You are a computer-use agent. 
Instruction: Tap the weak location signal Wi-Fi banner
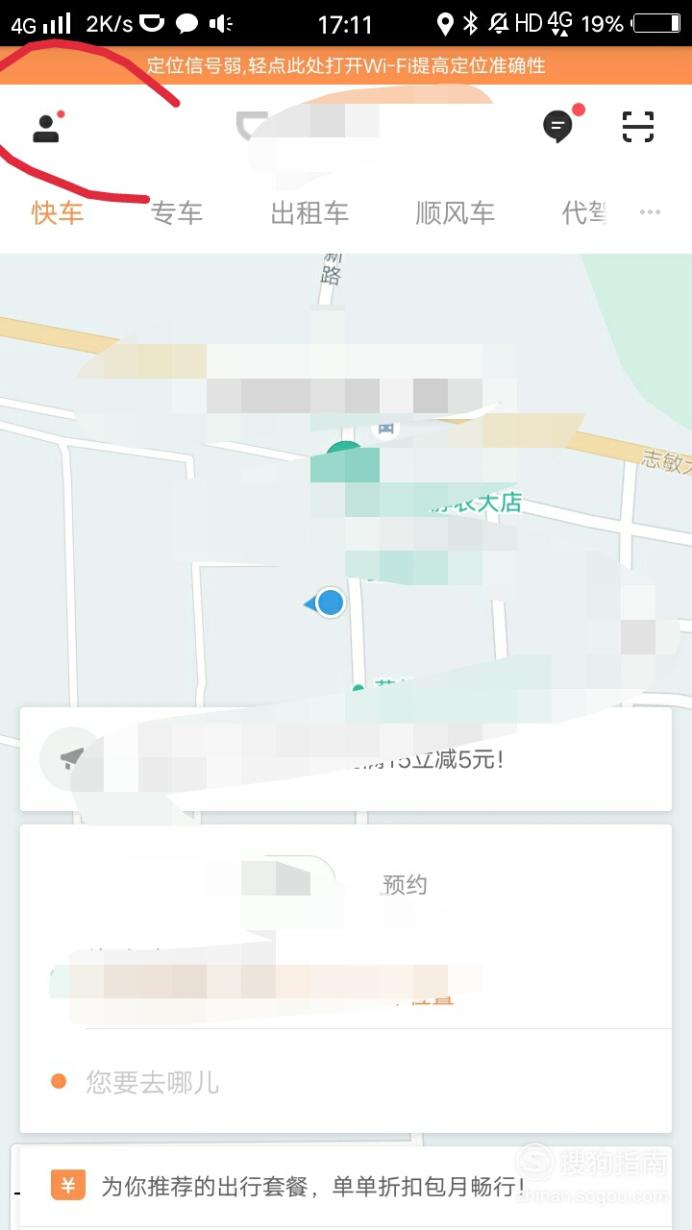click(346, 66)
